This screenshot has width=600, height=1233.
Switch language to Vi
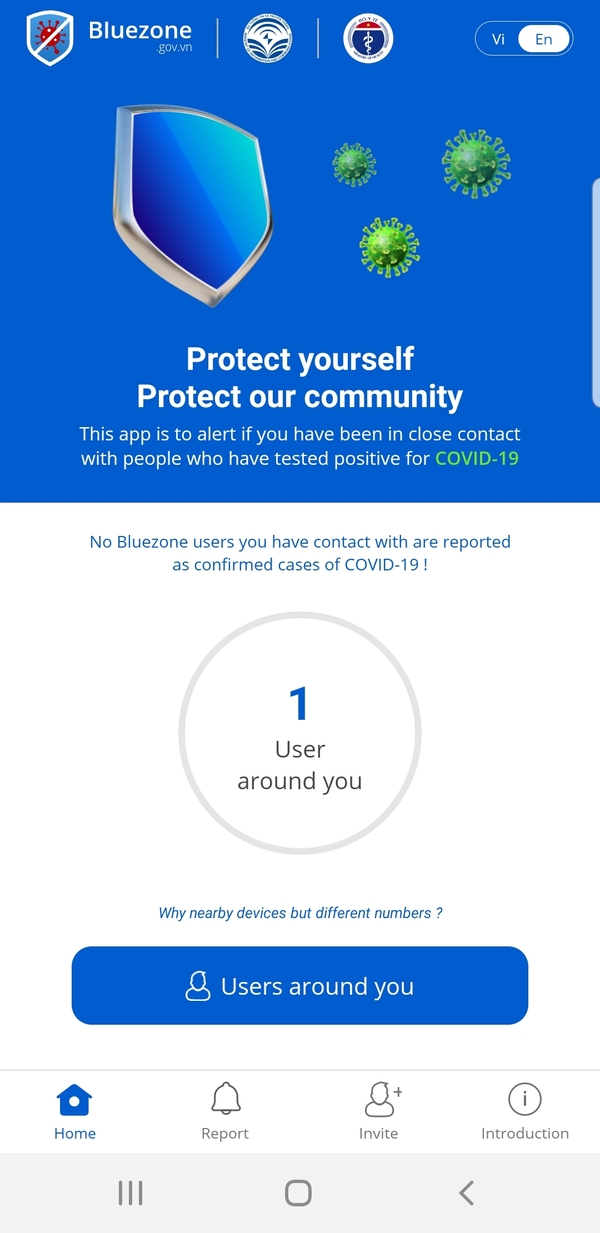498,39
